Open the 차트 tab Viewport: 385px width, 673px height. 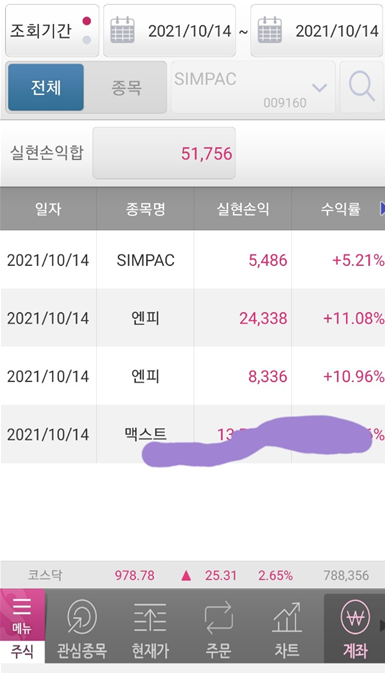click(287, 626)
